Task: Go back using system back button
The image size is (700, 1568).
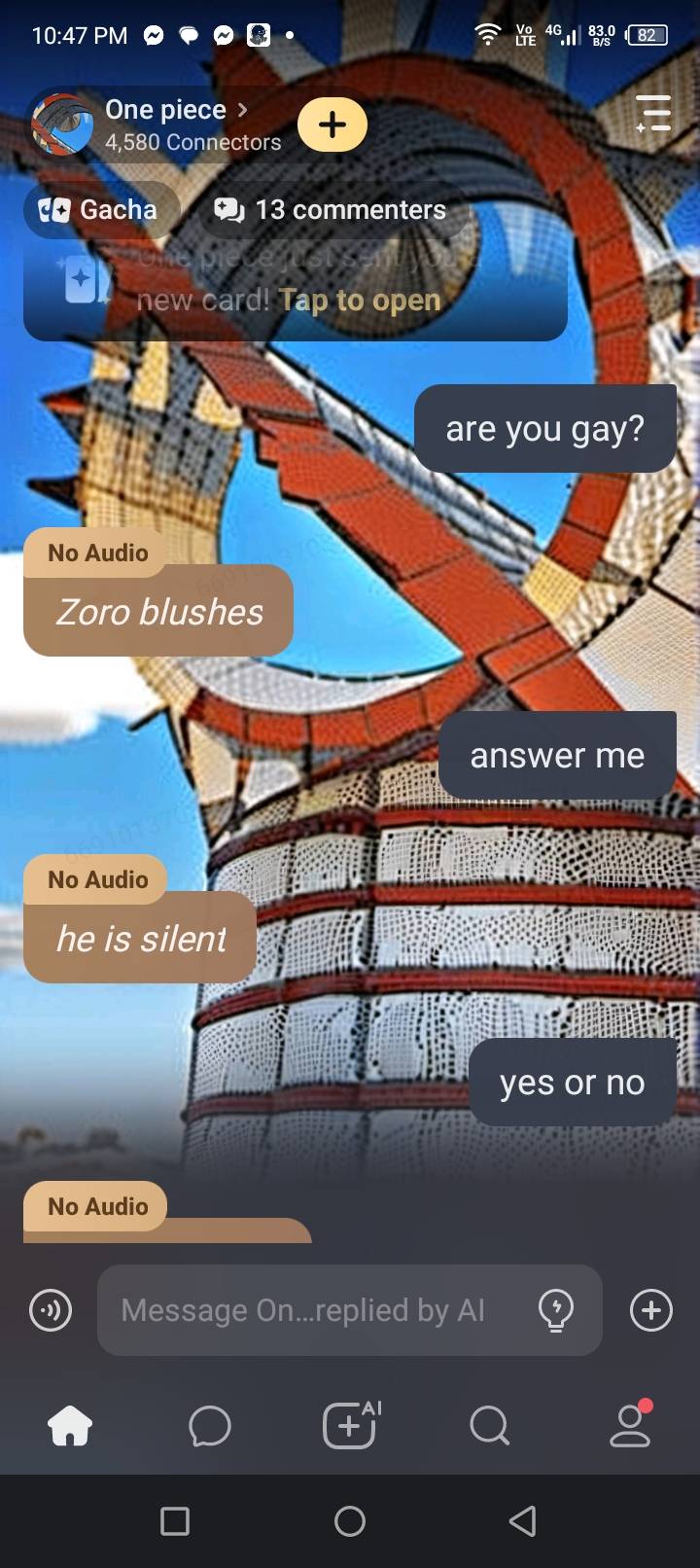Action: (523, 1520)
